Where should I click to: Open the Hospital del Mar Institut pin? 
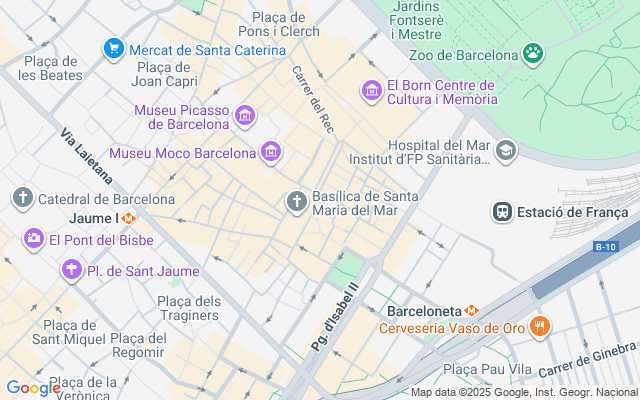click(x=506, y=151)
